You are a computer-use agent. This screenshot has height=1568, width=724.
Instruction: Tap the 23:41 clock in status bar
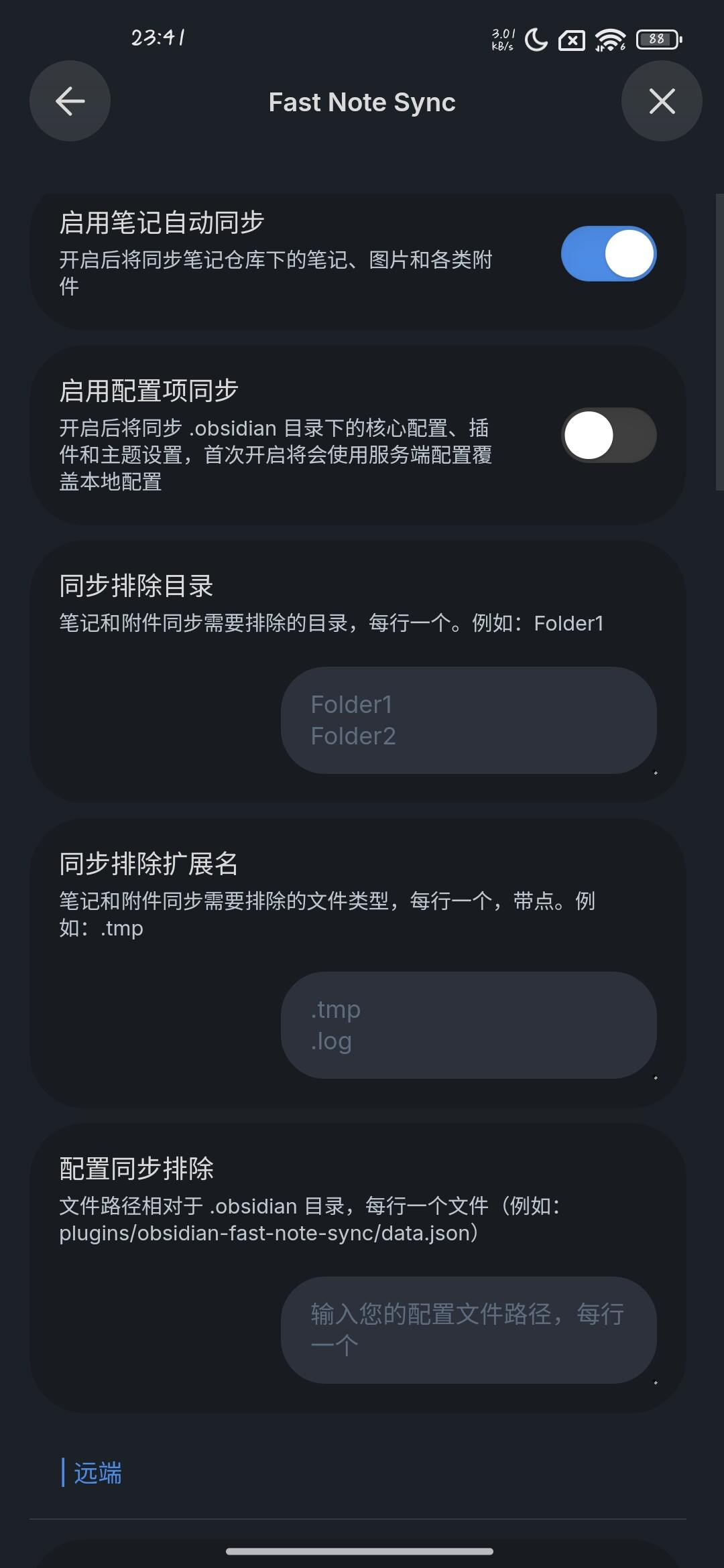tap(159, 38)
